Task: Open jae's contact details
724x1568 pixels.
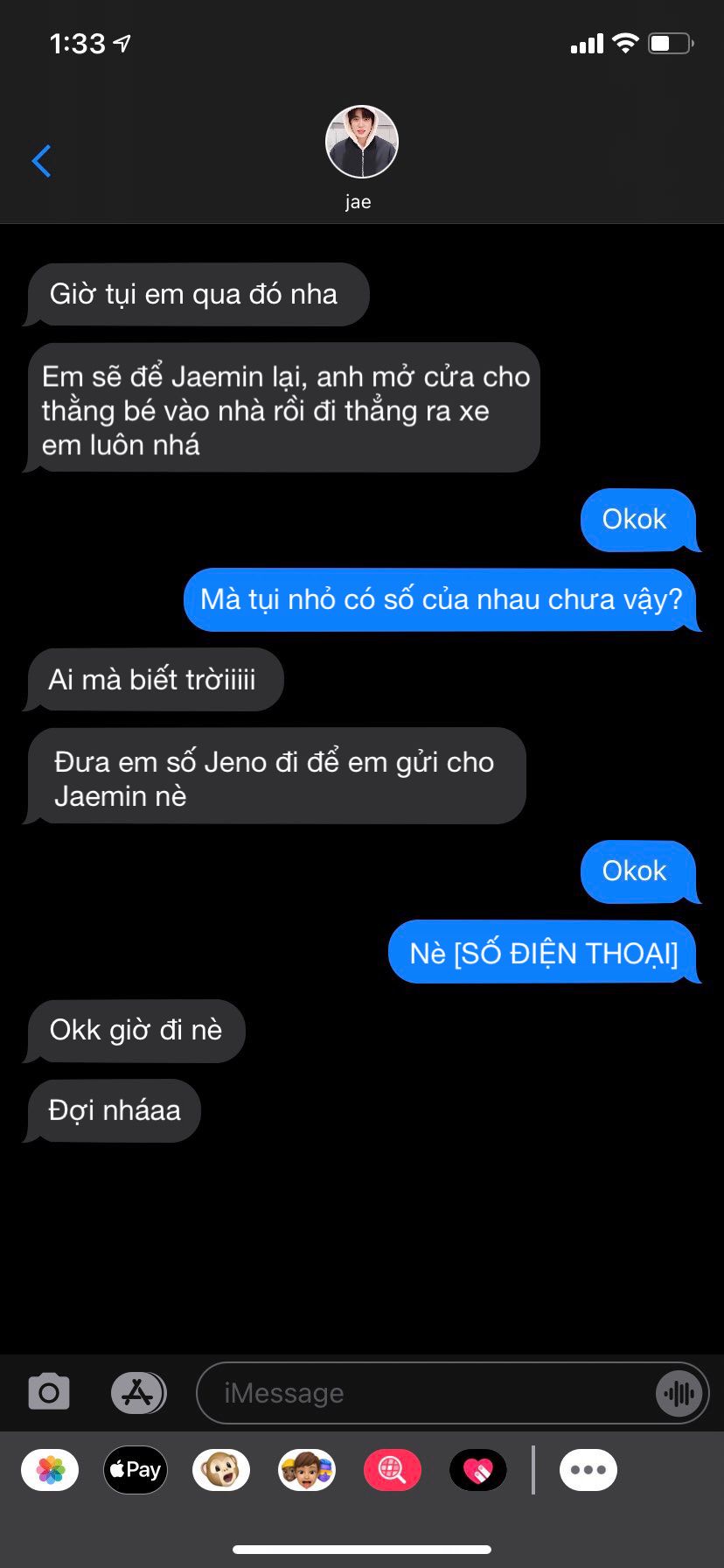Action: tap(361, 157)
